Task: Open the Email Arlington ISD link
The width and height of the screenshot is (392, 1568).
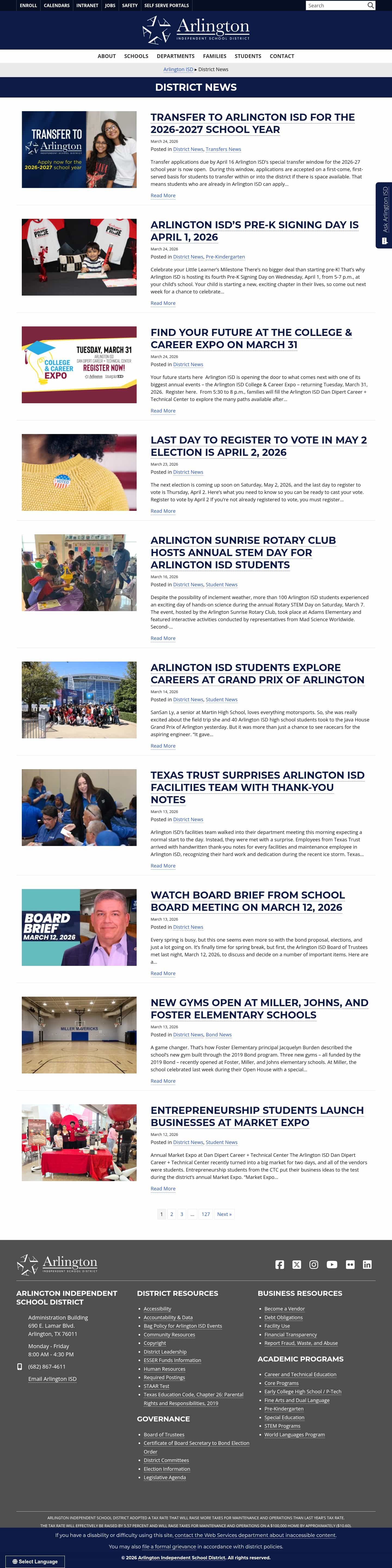Action: 52,1379
